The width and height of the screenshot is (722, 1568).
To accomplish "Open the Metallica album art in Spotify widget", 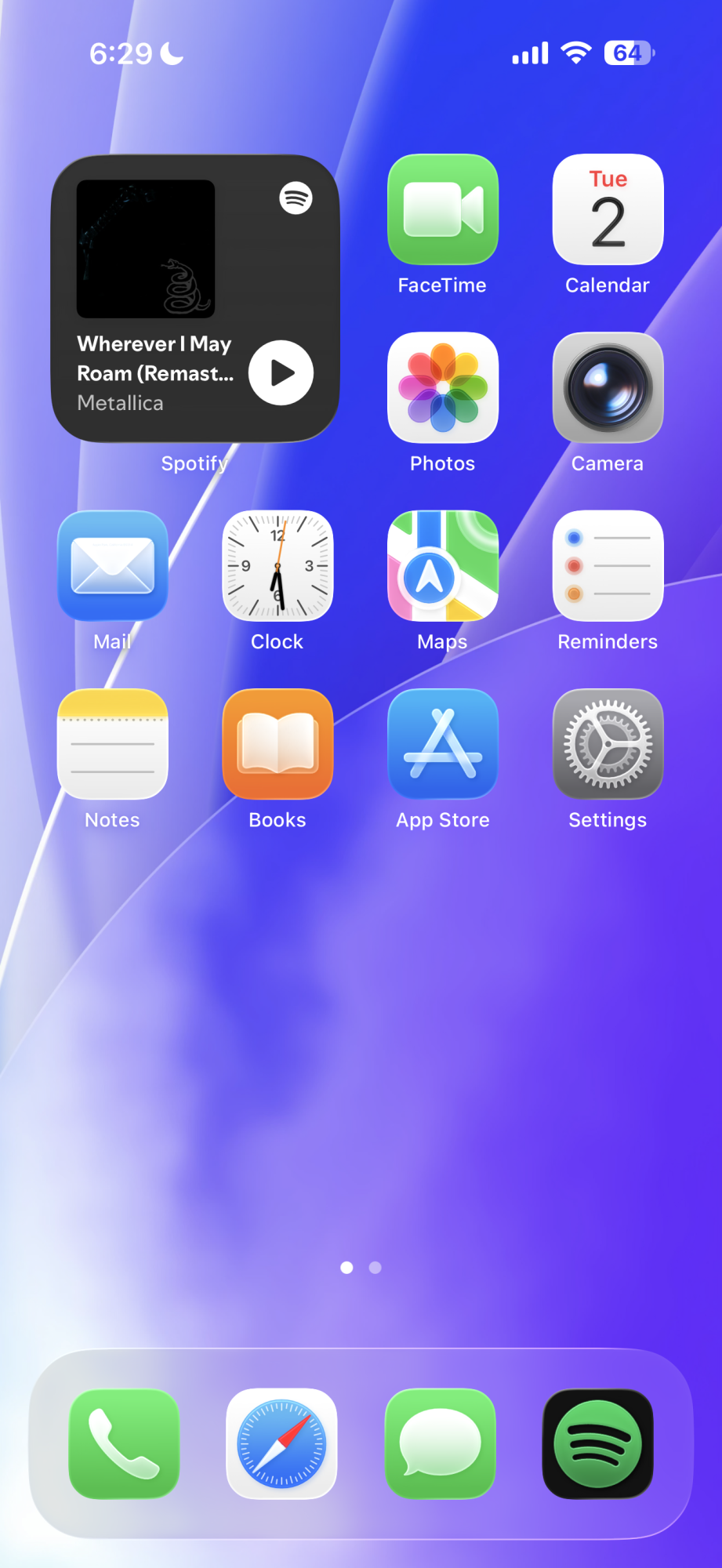I will [146, 249].
